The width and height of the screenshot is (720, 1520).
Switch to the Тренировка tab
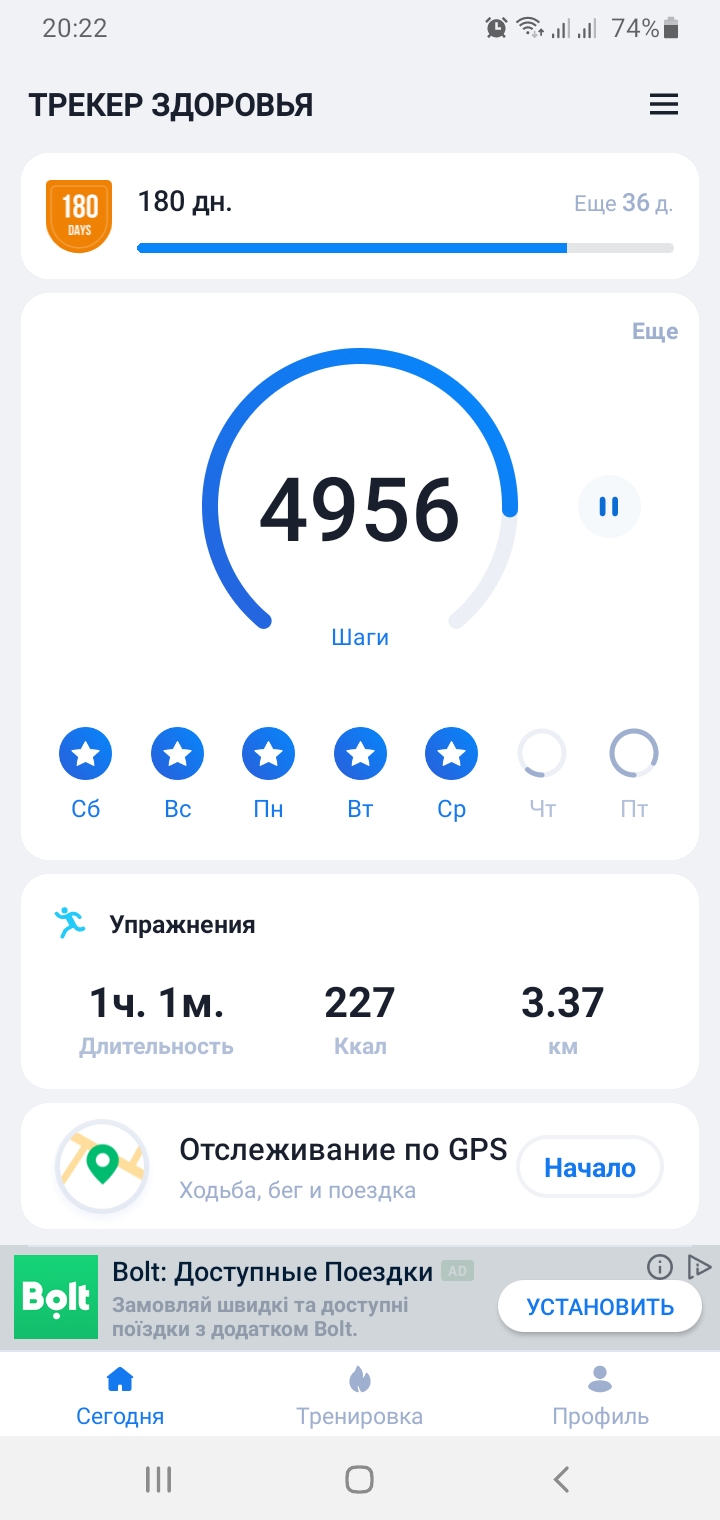(x=359, y=1394)
